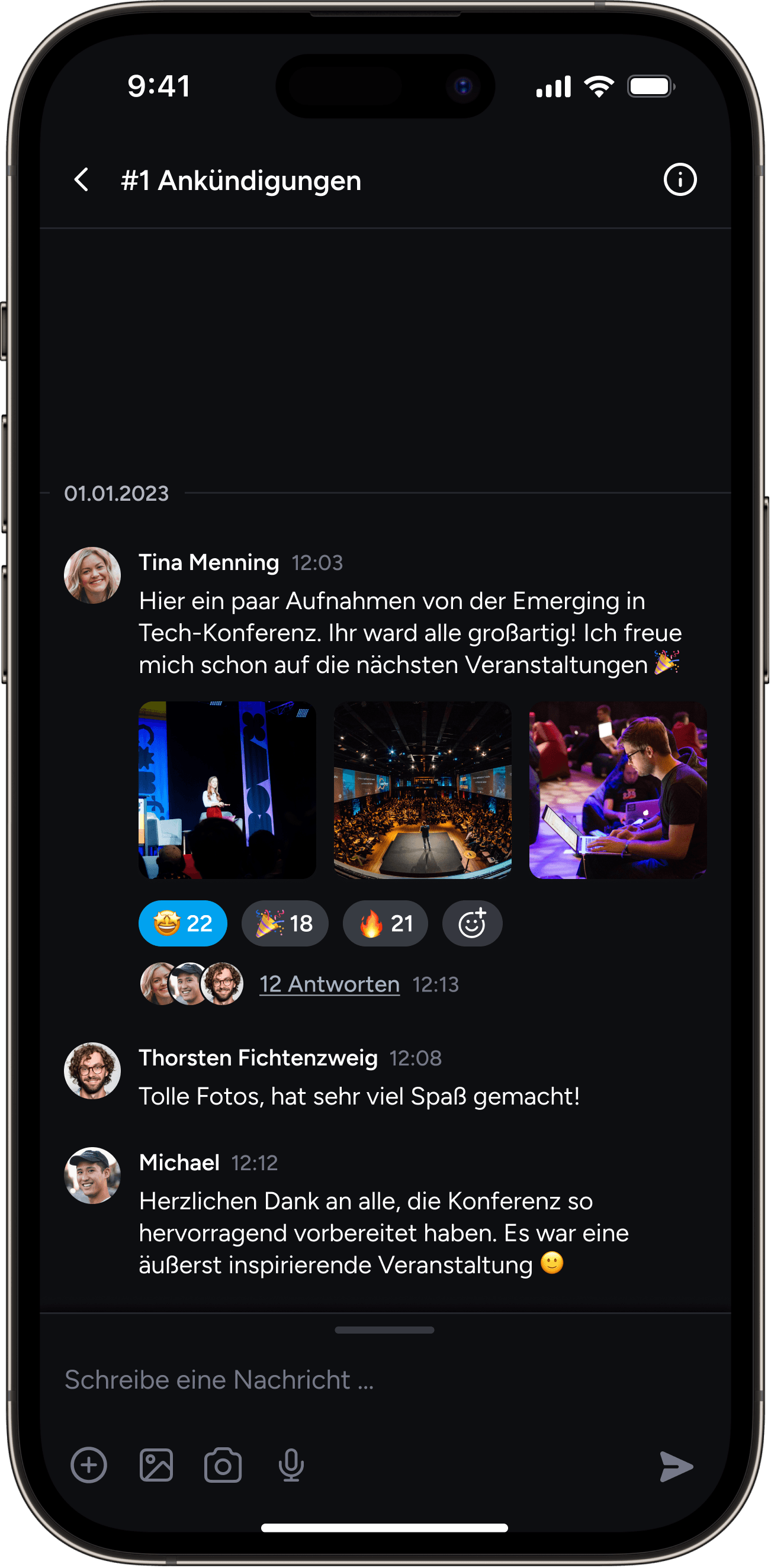Open the photo of the speaker on stage
Viewport: 771px width, 1568px height.
point(227,790)
